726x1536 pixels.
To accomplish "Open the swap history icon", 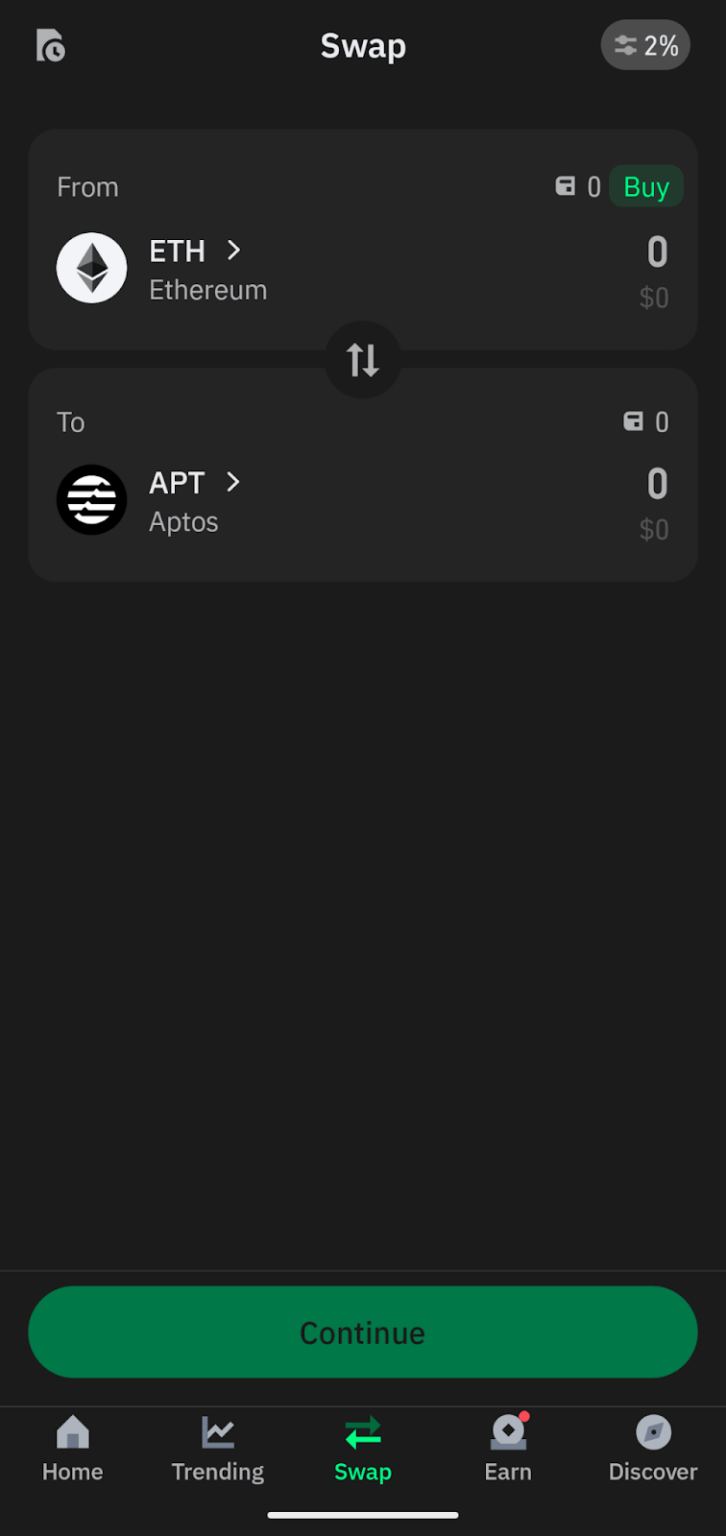I will [x=50, y=46].
